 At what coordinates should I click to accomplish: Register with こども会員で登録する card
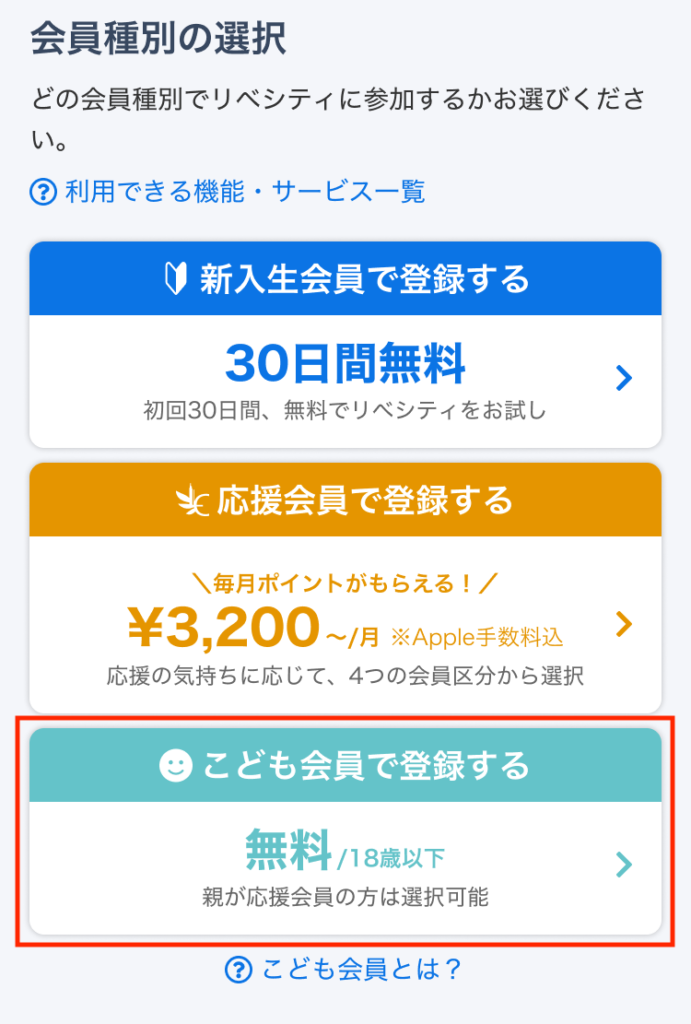345,832
